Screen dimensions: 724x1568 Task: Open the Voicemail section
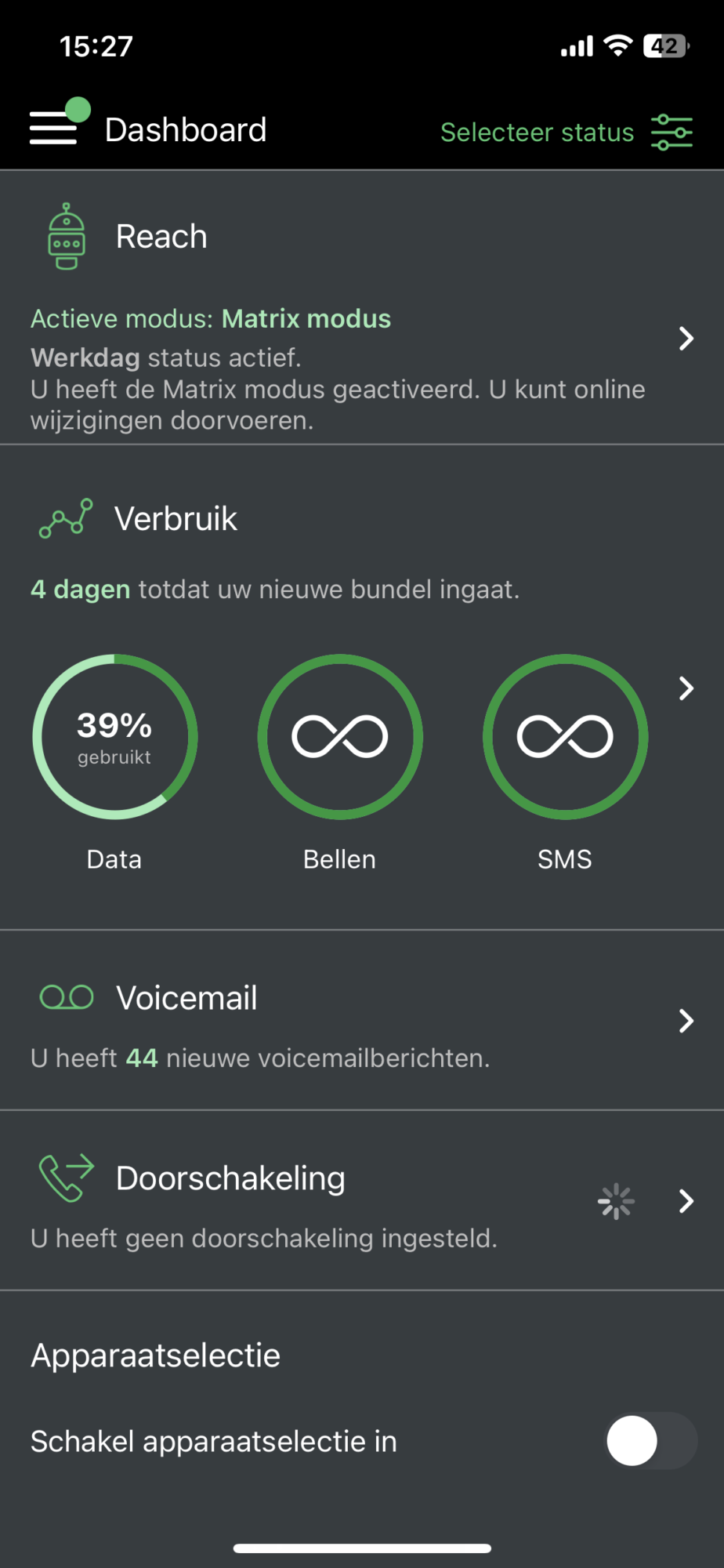coord(362,1021)
